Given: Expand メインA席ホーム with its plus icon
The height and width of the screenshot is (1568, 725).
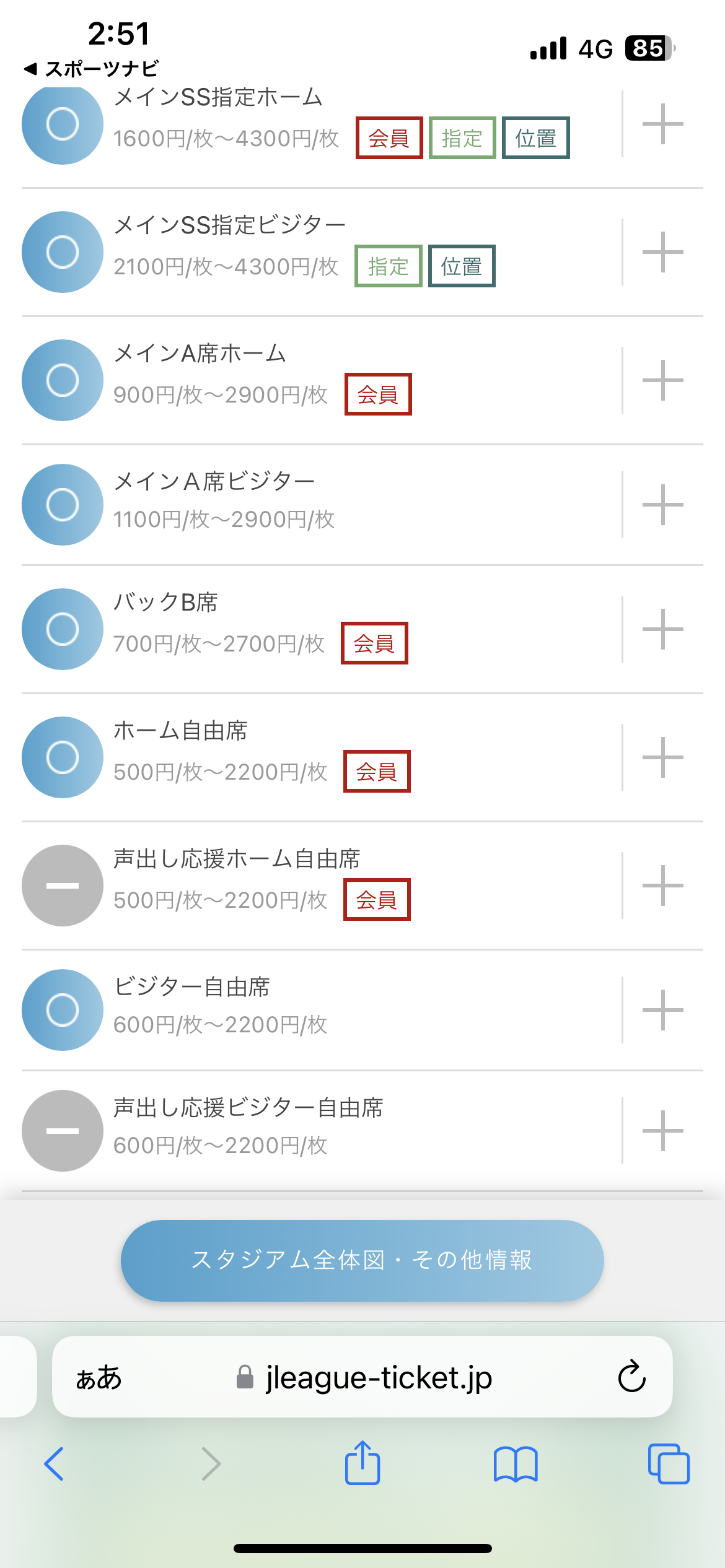Looking at the screenshot, I should coord(662,380).
